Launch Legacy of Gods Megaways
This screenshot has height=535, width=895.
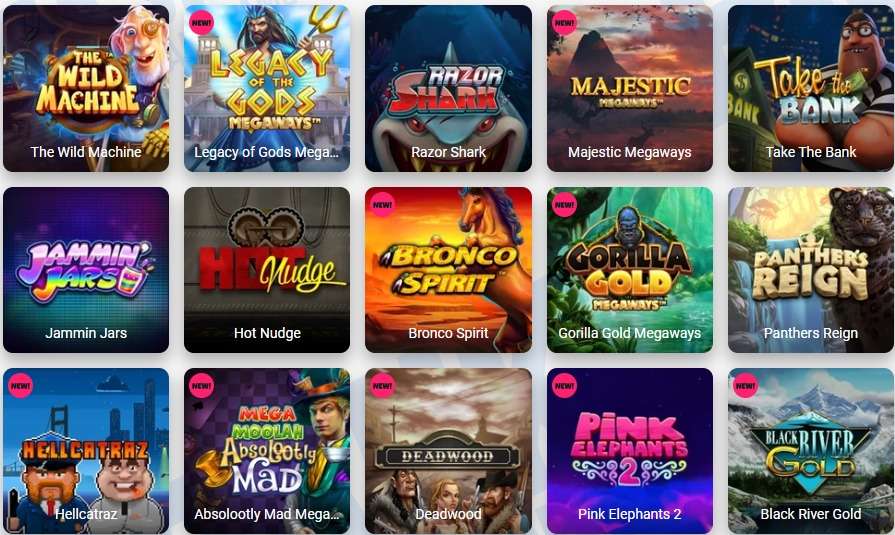click(x=267, y=88)
